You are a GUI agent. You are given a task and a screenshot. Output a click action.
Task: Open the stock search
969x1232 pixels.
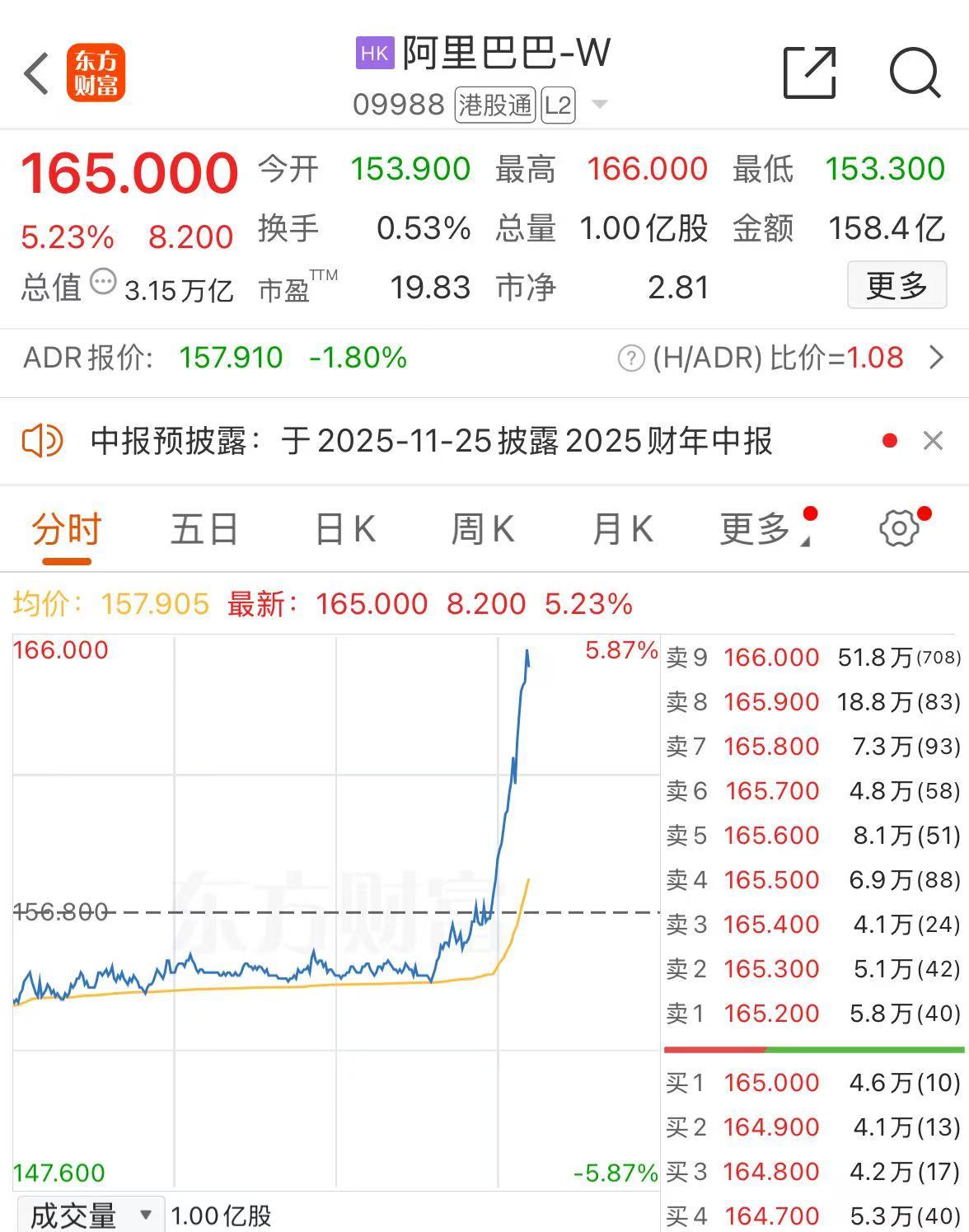coord(915,73)
